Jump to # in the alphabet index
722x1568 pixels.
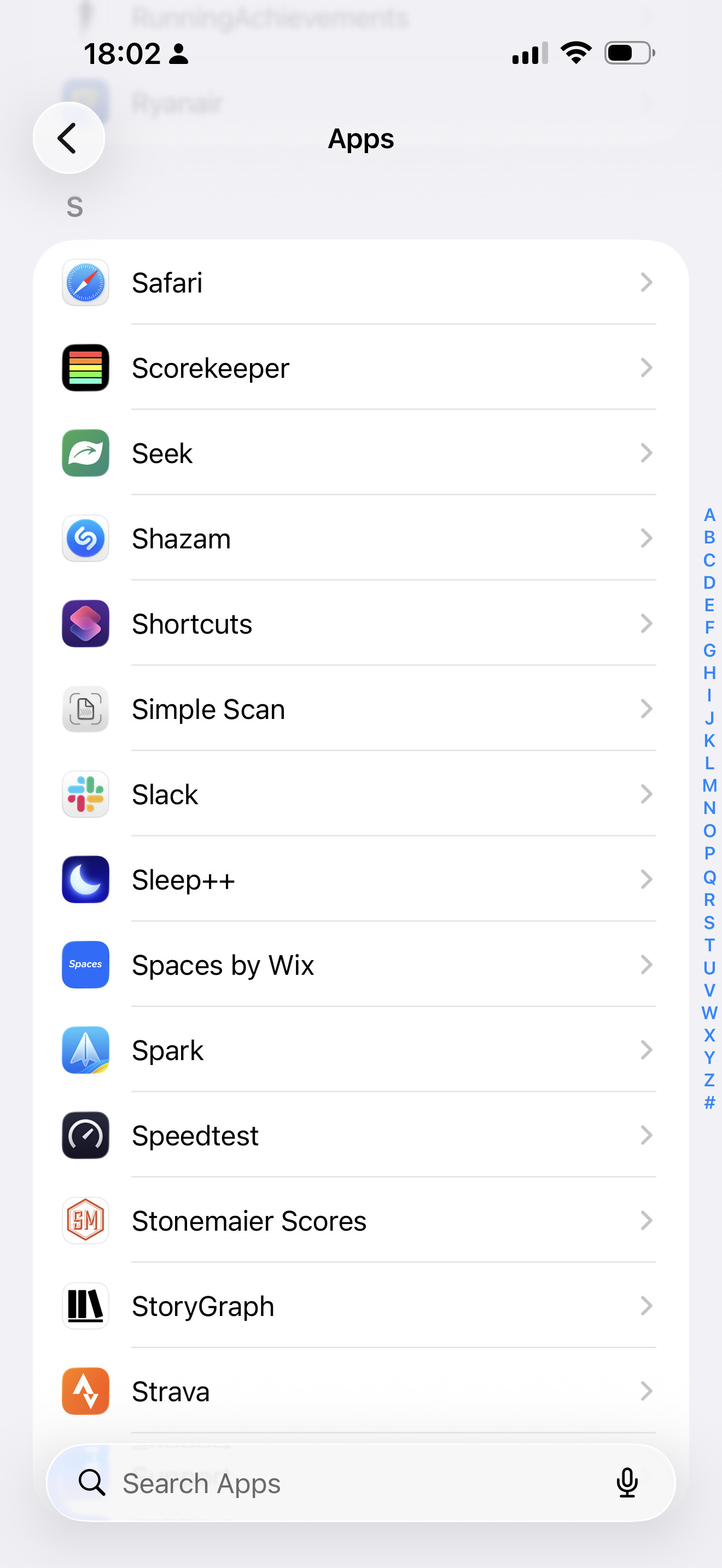(709, 1102)
